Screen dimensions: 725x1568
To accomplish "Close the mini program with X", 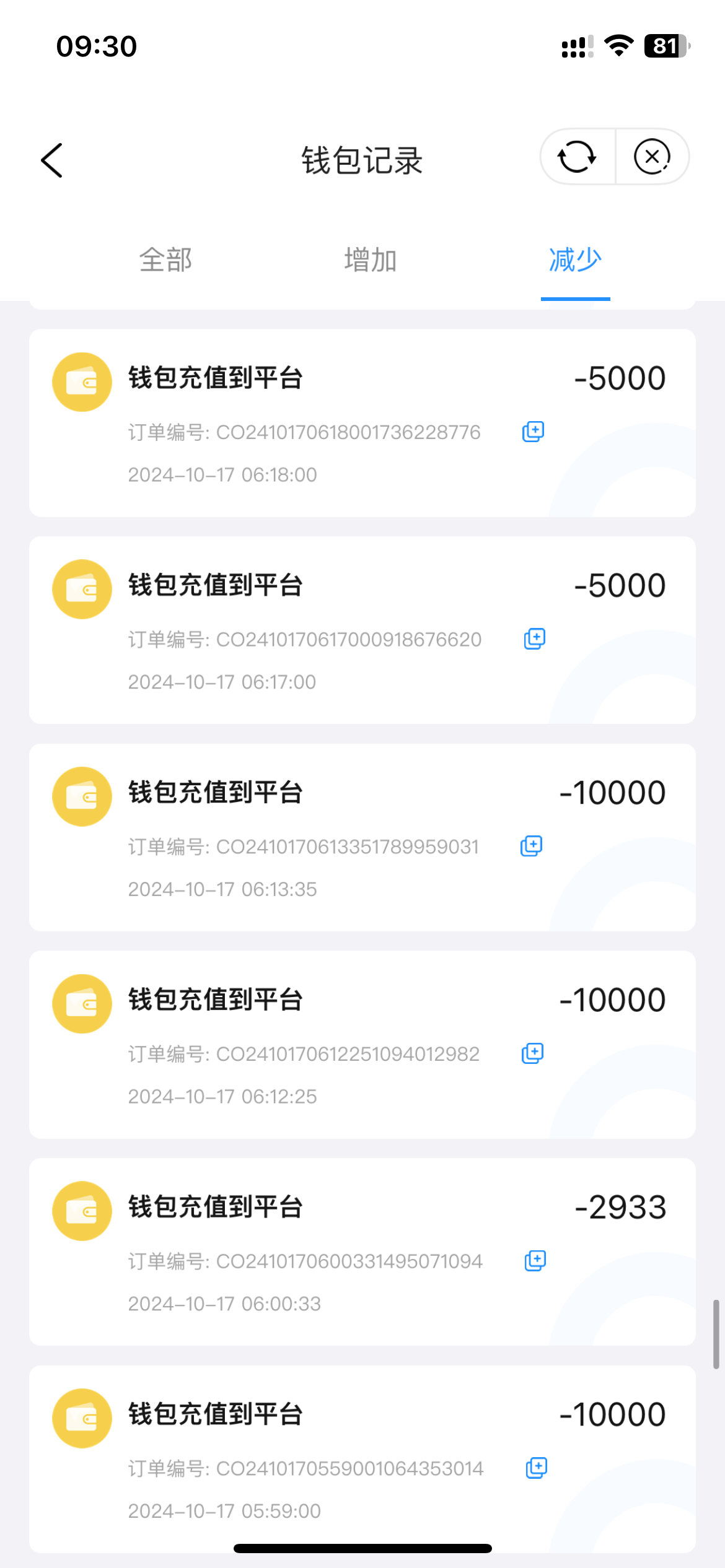I will coord(652,157).
